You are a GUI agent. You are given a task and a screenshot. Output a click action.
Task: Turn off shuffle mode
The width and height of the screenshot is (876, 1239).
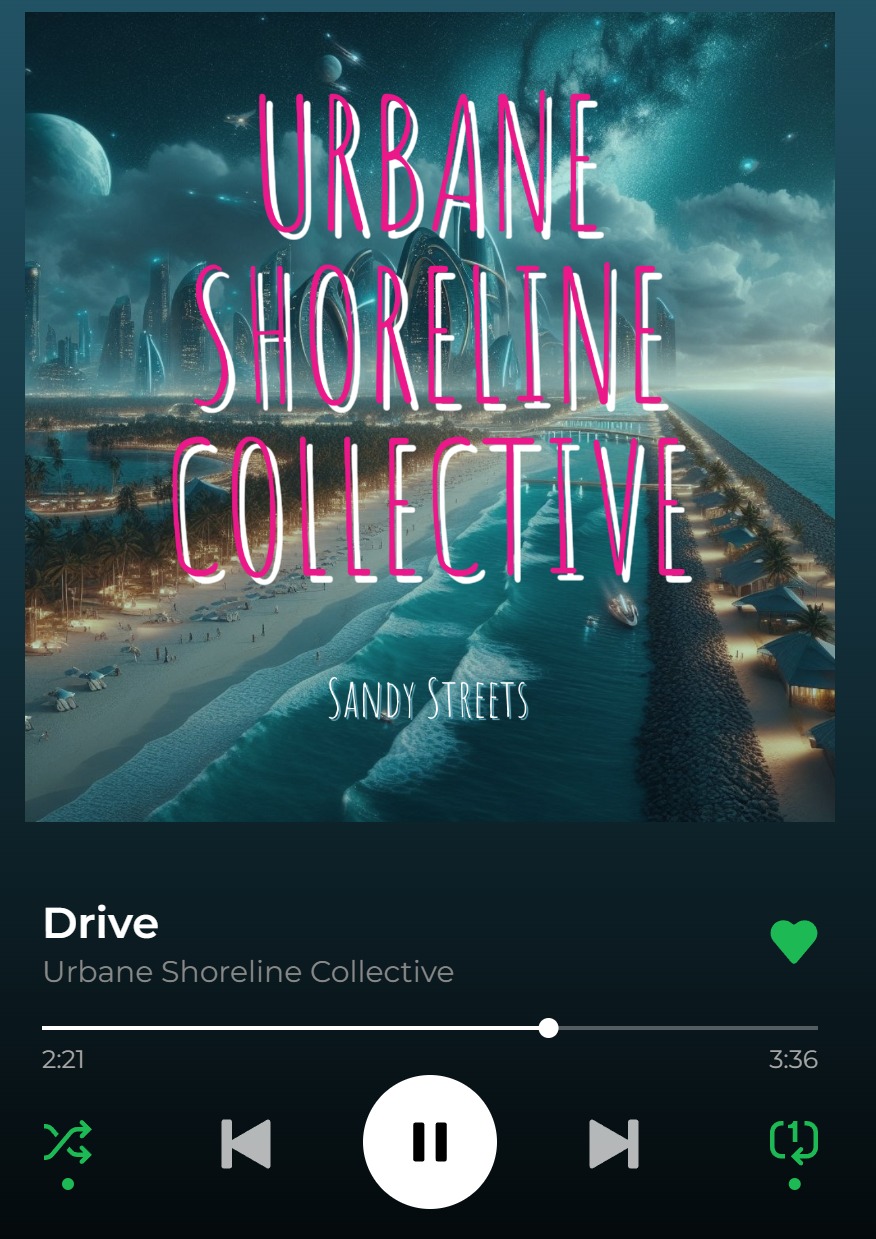(x=67, y=1142)
